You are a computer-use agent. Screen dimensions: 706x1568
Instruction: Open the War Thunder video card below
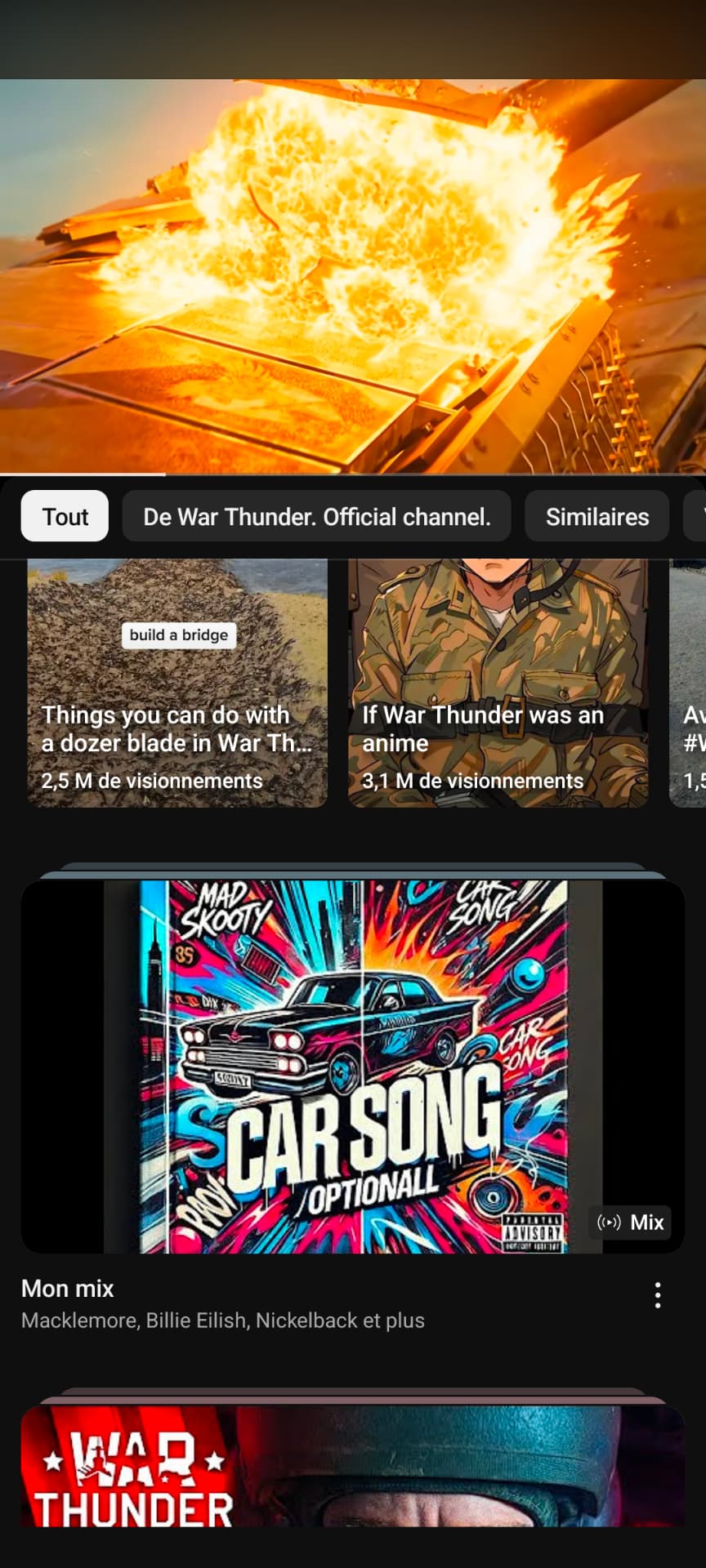pyautogui.click(x=352, y=1466)
